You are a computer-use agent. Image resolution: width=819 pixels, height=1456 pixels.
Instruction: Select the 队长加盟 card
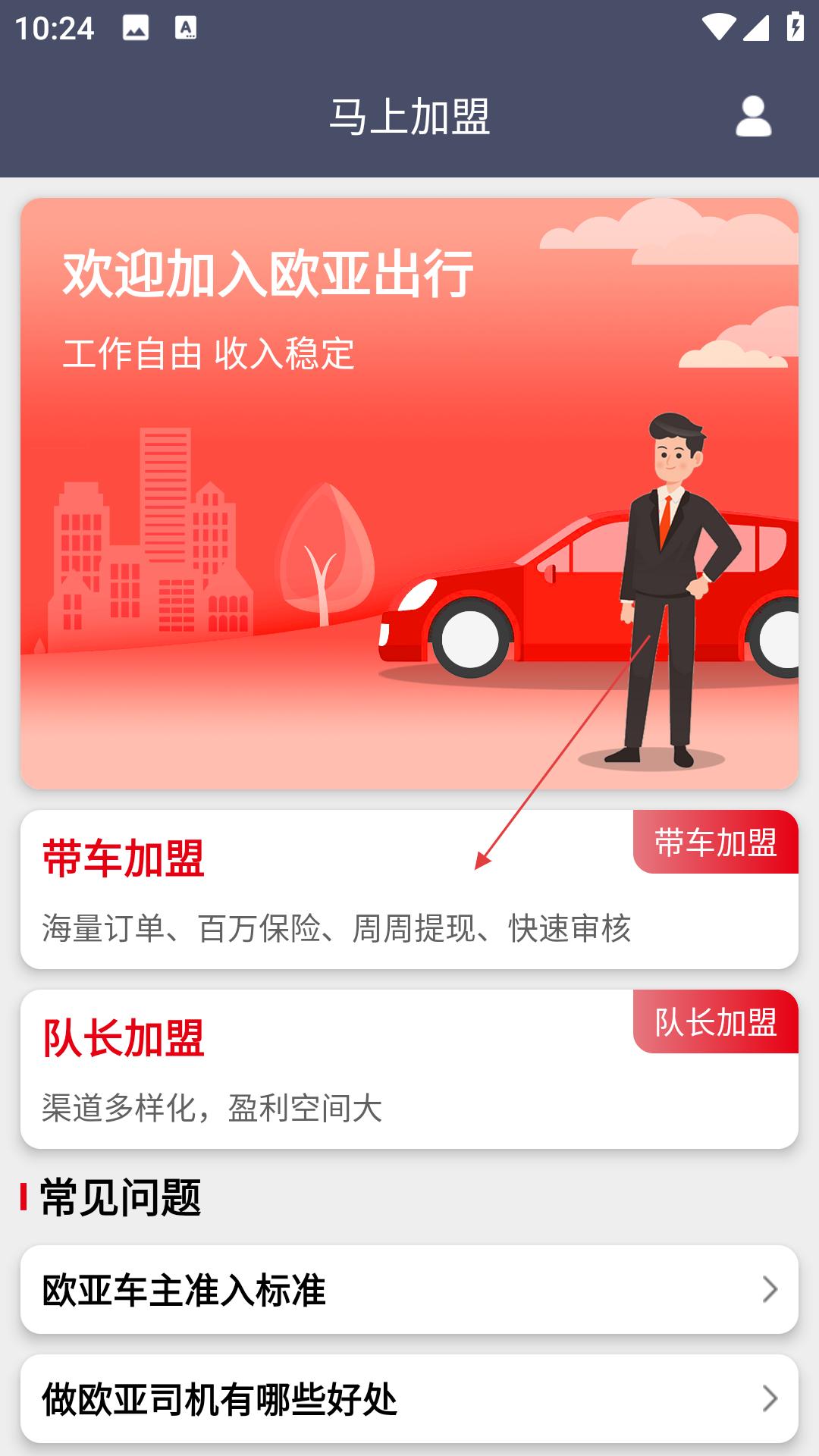(x=409, y=1069)
